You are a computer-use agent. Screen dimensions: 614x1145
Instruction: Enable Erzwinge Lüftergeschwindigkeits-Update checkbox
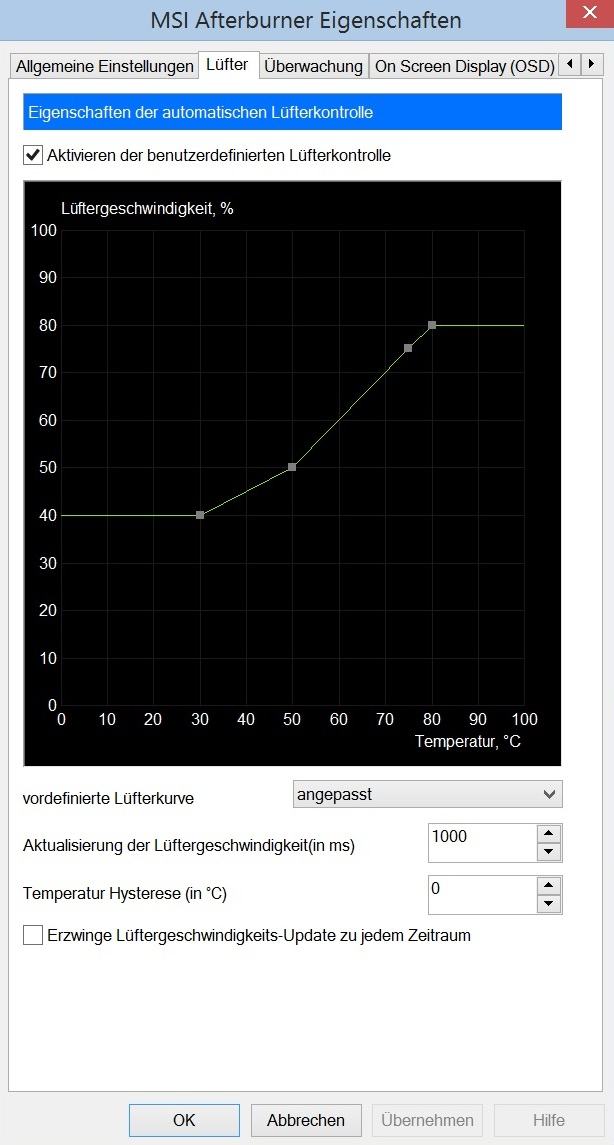(33, 935)
